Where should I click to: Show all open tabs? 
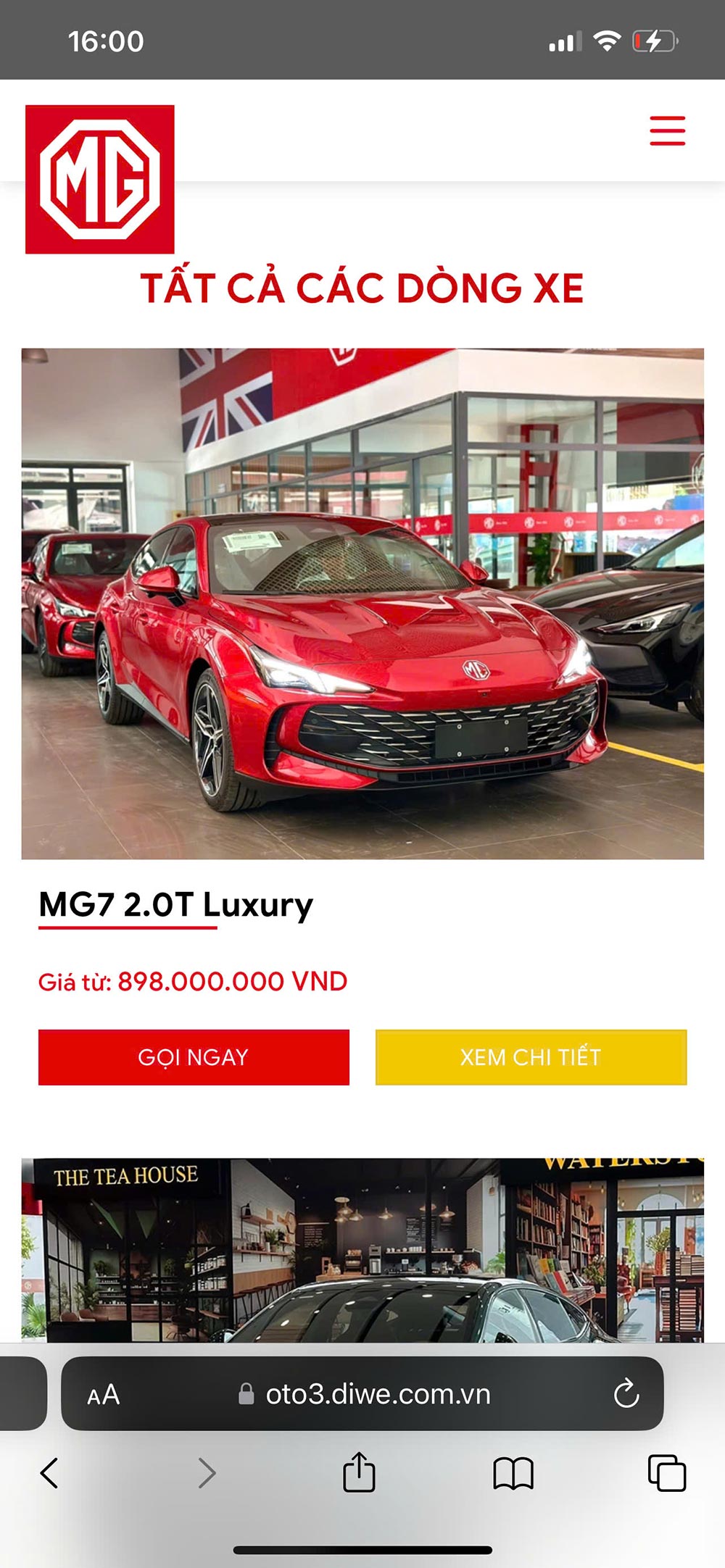click(667, 1473)
